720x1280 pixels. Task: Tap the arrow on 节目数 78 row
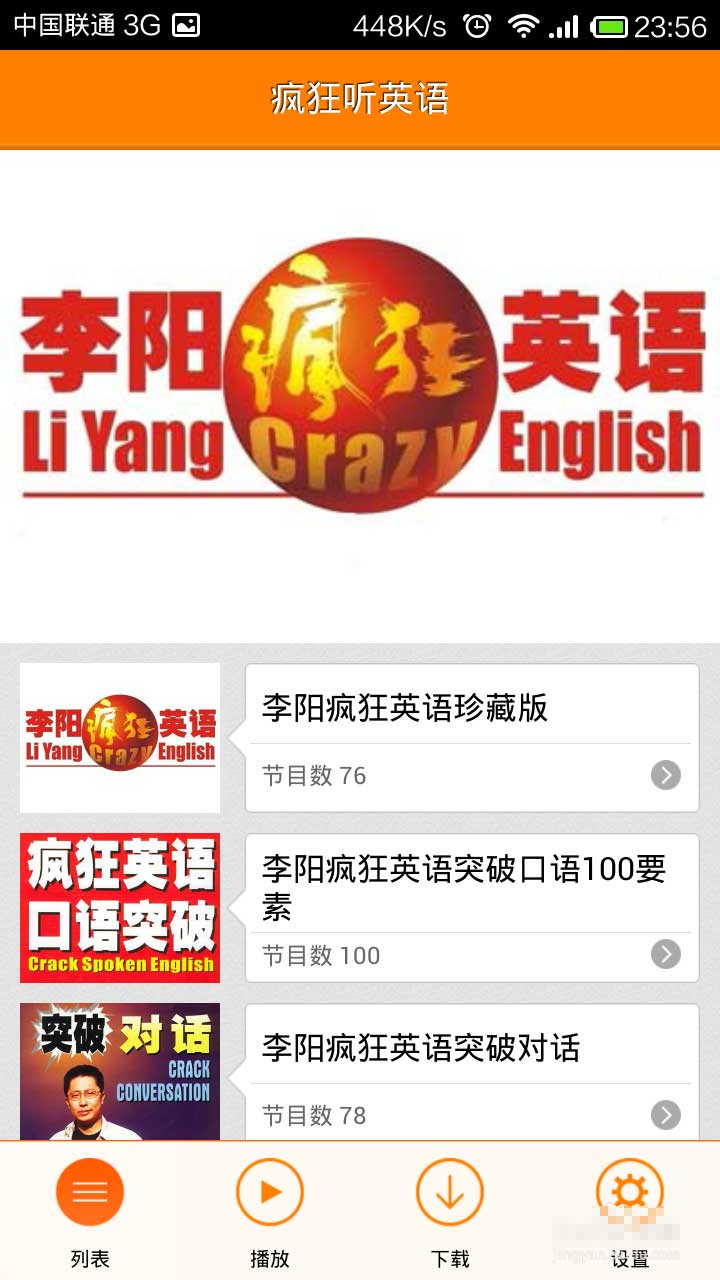[666, 1115]
